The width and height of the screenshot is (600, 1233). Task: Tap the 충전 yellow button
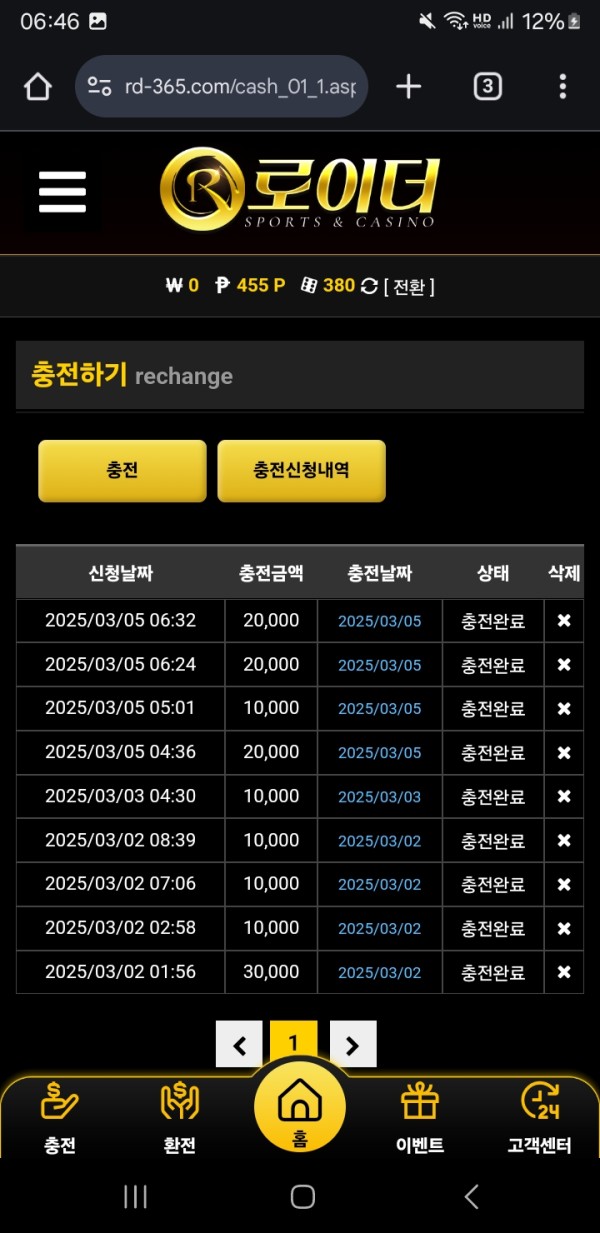pos(122,470)
